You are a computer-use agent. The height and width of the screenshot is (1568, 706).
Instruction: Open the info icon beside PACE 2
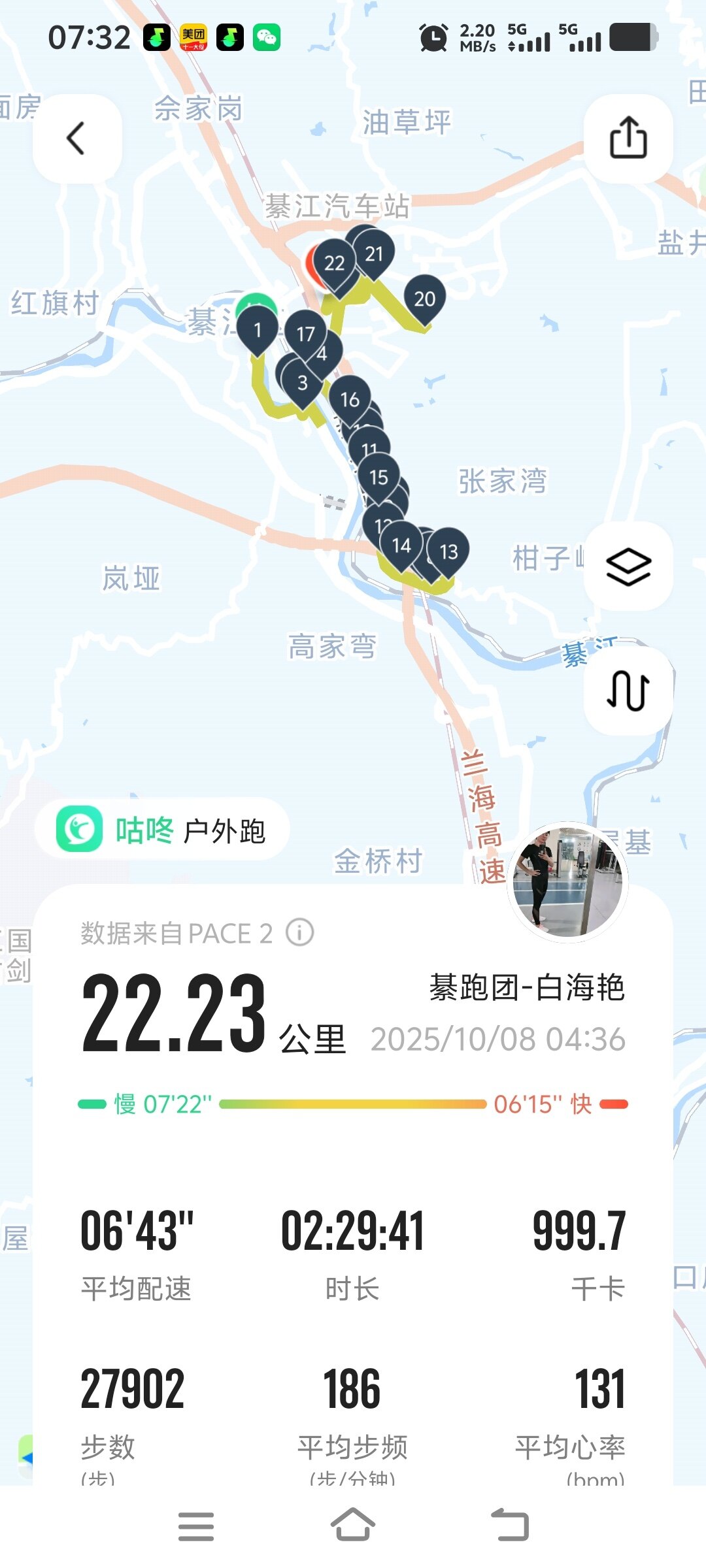[300, 932]
